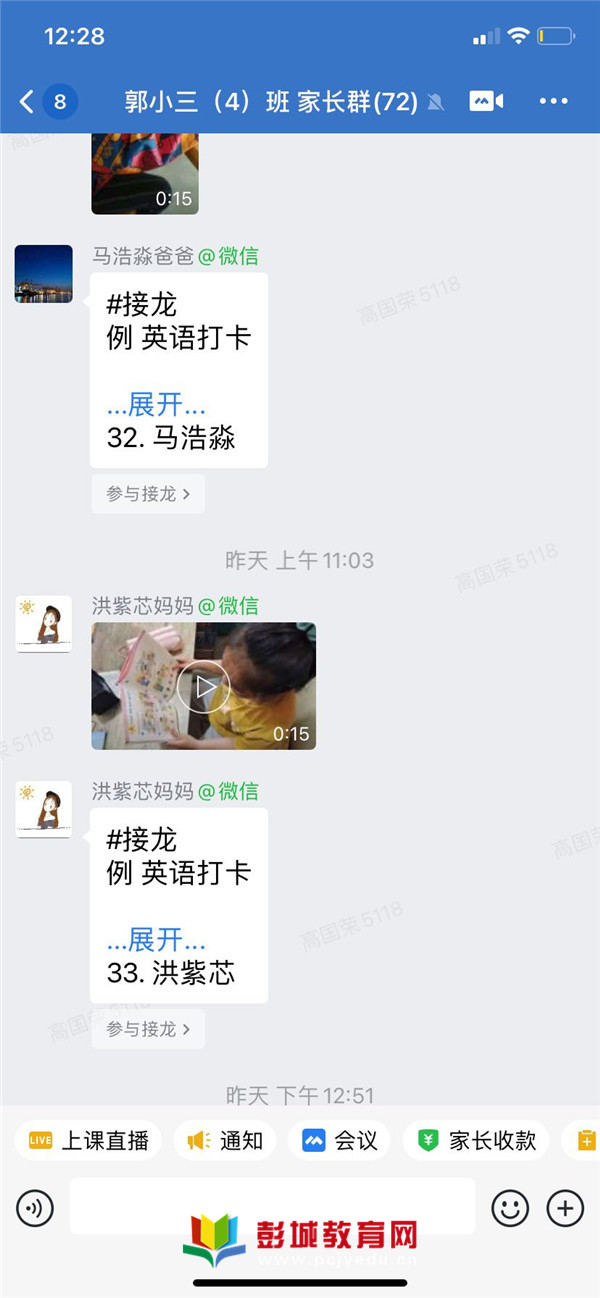Expand 洪紫芯妈妈's 接龙 message
The image size is (600, 1298).
tap(156, 939)
